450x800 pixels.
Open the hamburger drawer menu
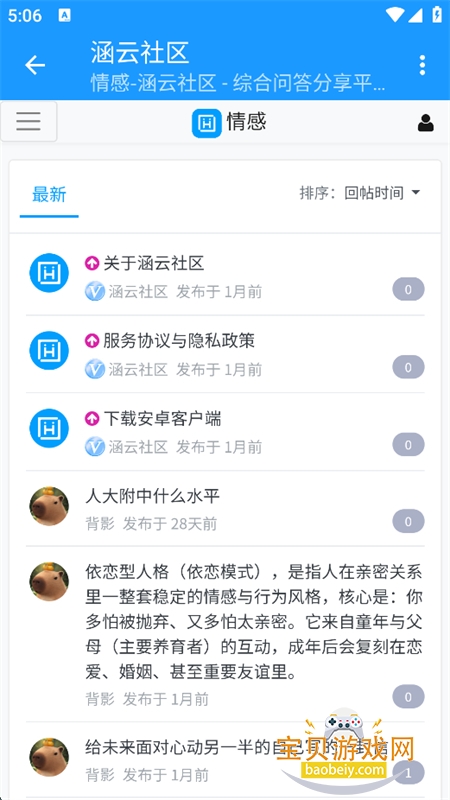coord(29,121)
